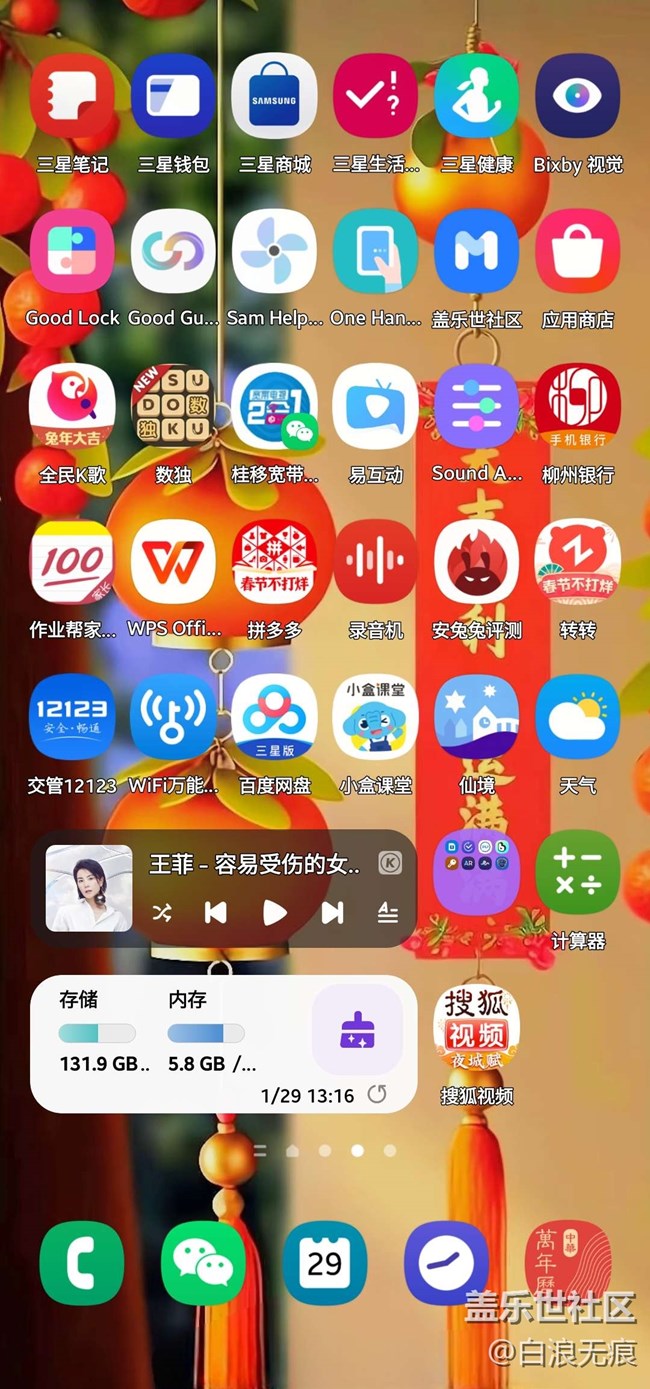Screen dimensions: 650x1389
Task: Launch 三星钱包 wallet app
Action: point(173,96)
